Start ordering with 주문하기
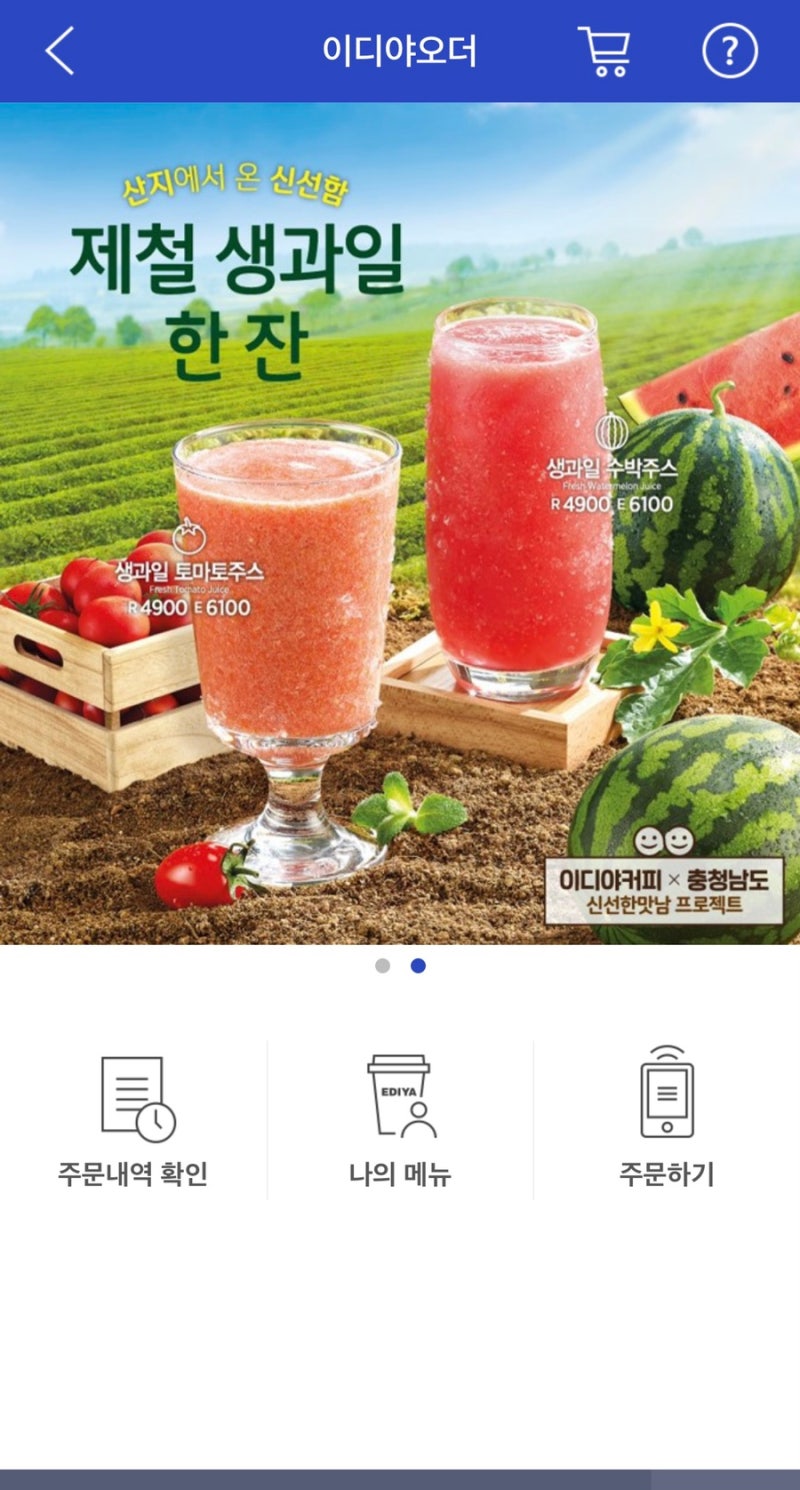 tap(666, 1120)
